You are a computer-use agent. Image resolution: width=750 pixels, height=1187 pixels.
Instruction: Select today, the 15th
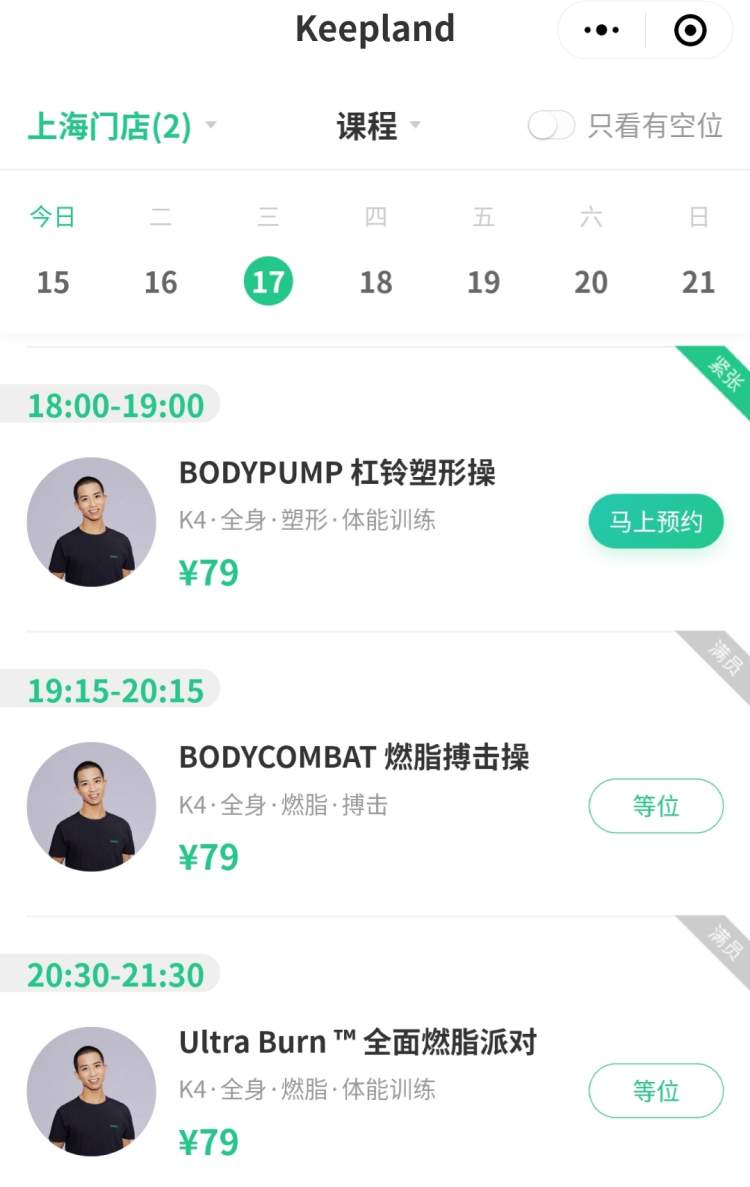53,281
